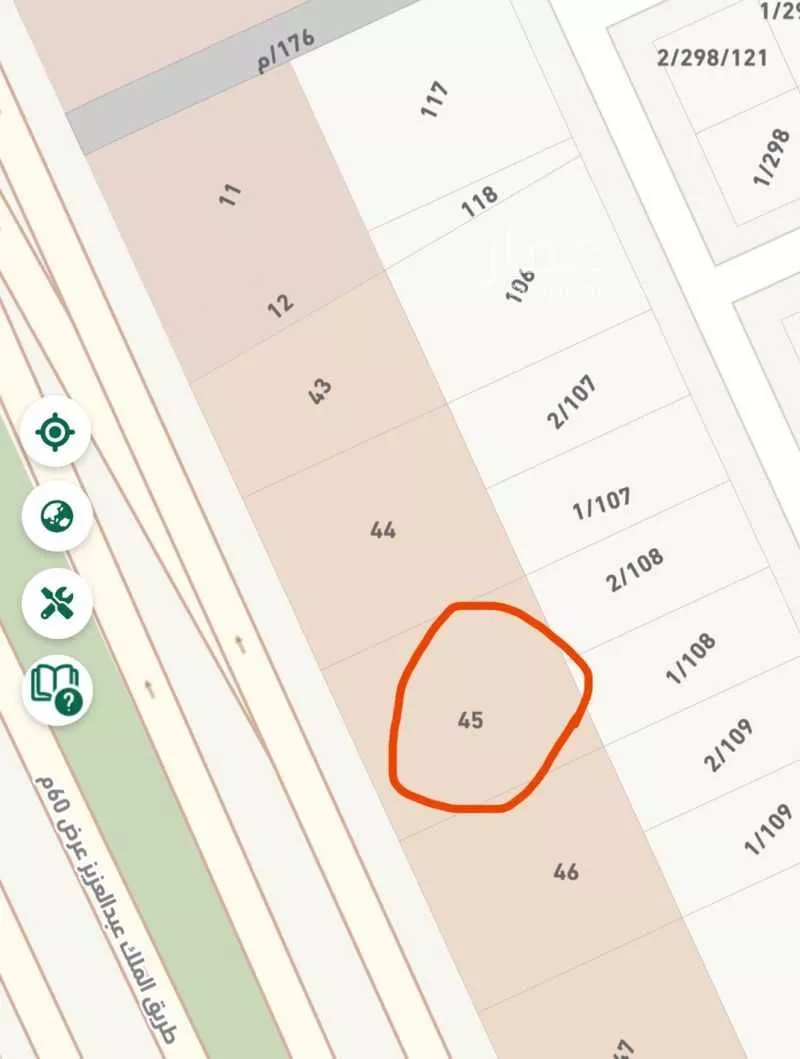
Task: Open the map tools button
Action: (56, 603)
